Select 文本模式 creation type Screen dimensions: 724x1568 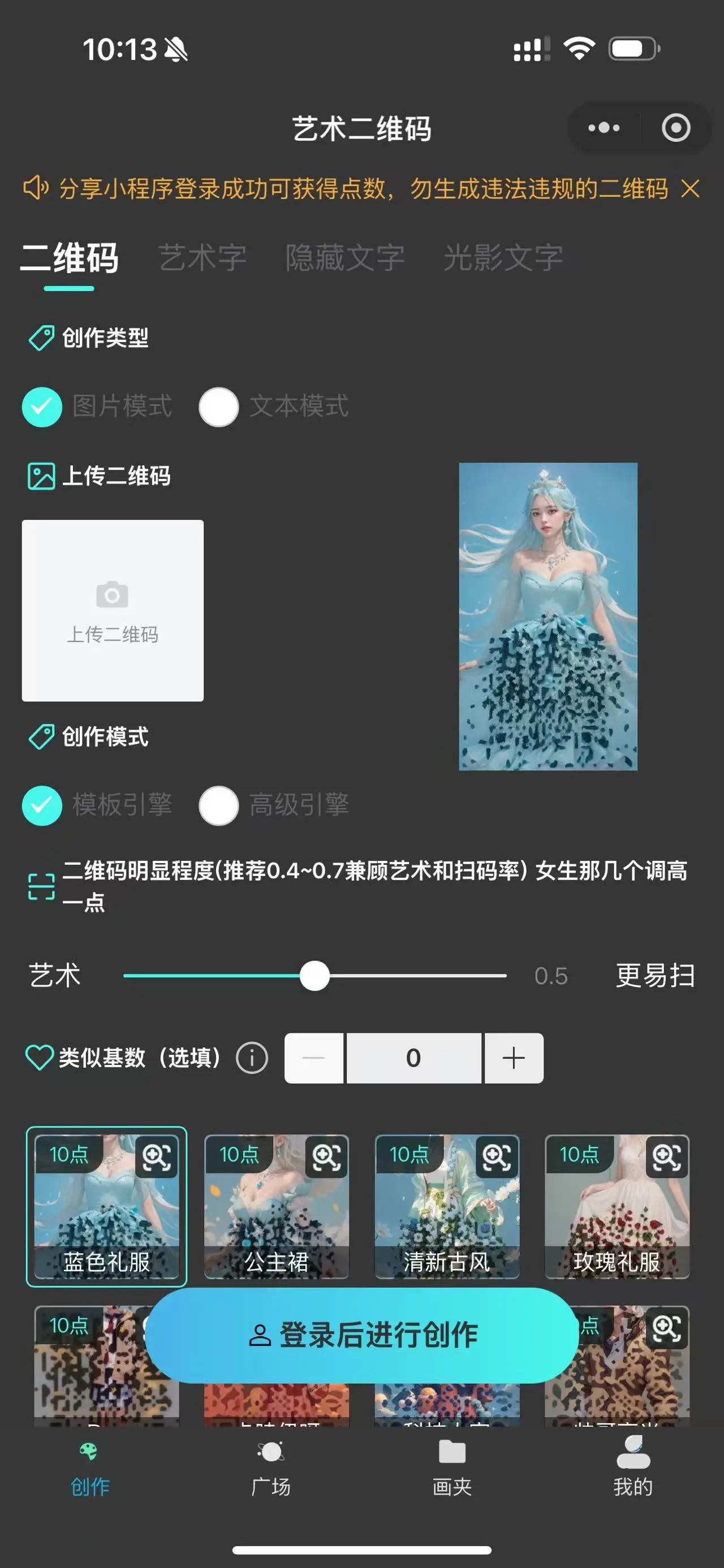coord(218,406)
